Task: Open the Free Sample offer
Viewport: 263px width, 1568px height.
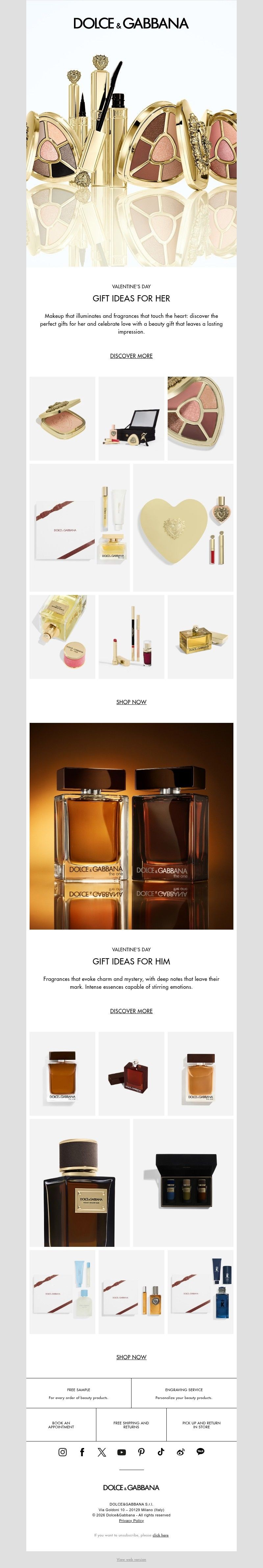Action: pos(79,1393)
